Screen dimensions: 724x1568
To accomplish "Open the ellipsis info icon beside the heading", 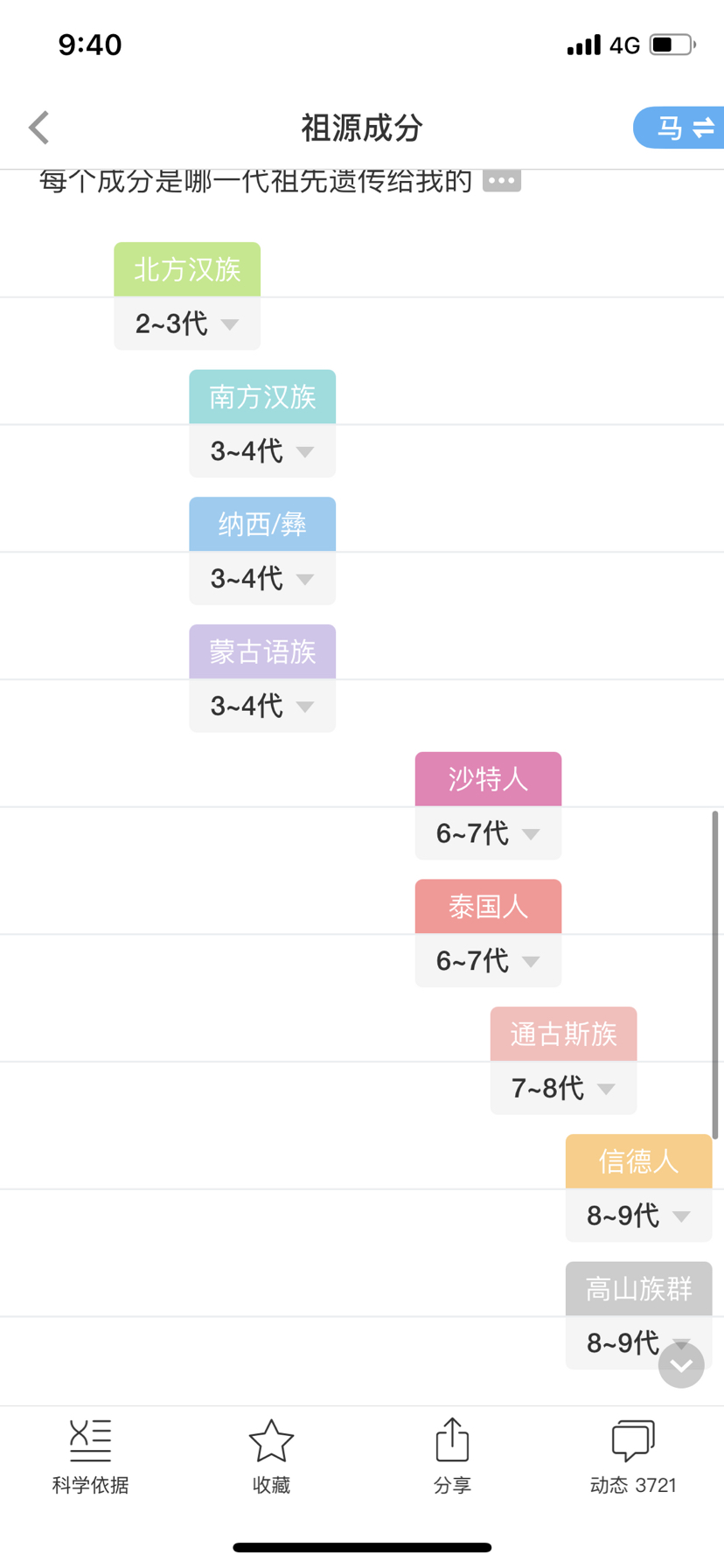I will pos(502,181).
